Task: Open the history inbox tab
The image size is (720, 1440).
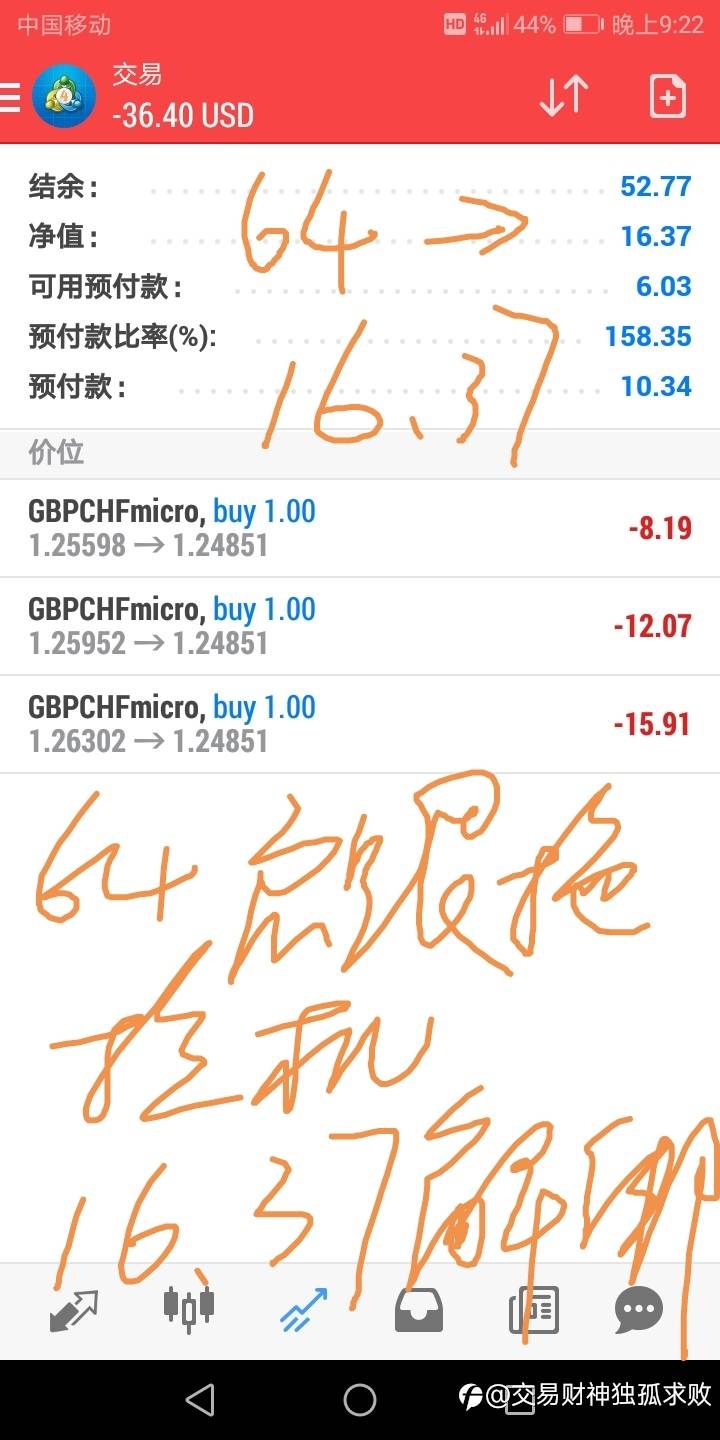Action: pyautogui.click(x=418, y=1309)
